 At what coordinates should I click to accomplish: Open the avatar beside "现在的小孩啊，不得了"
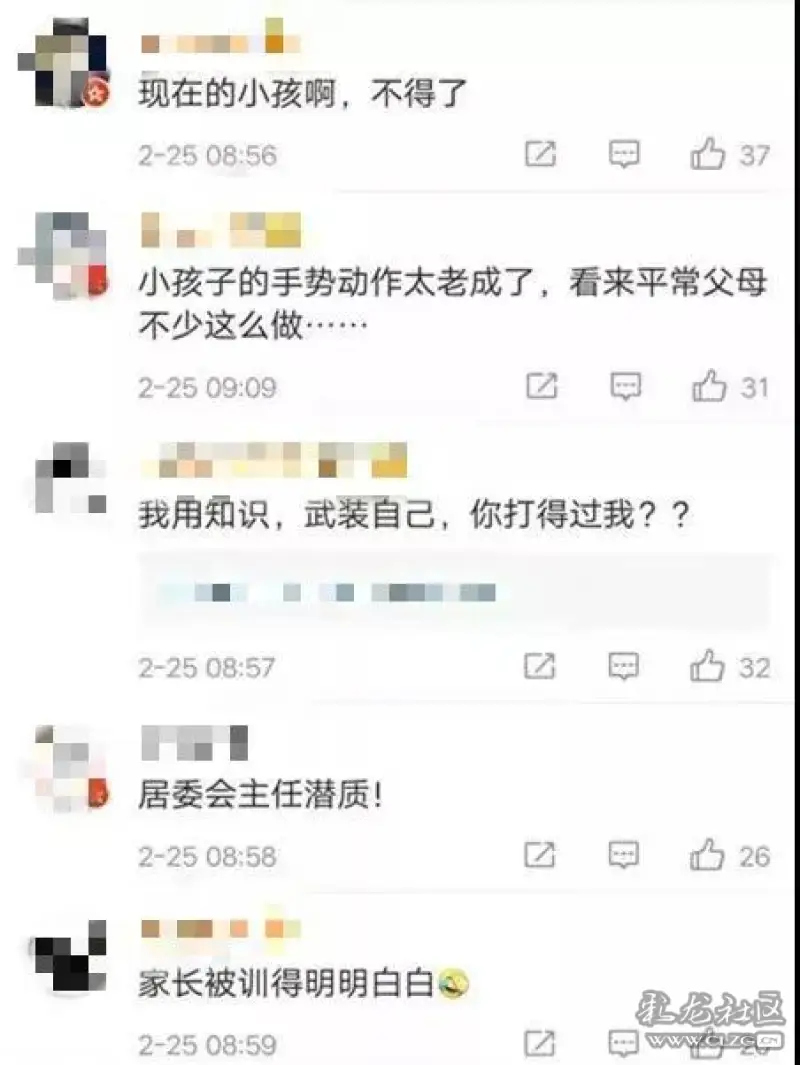click(64, 63)
